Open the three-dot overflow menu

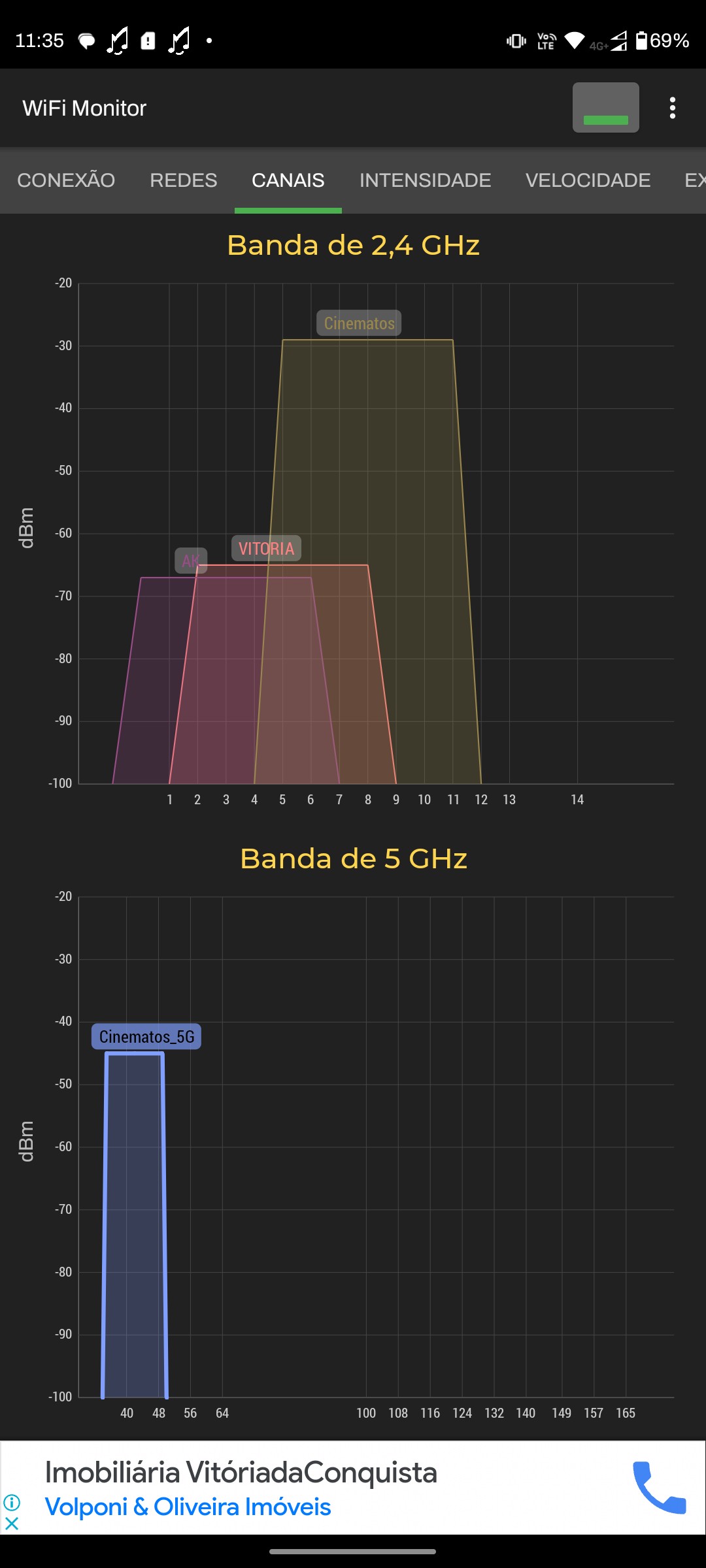tap(672, 108)
